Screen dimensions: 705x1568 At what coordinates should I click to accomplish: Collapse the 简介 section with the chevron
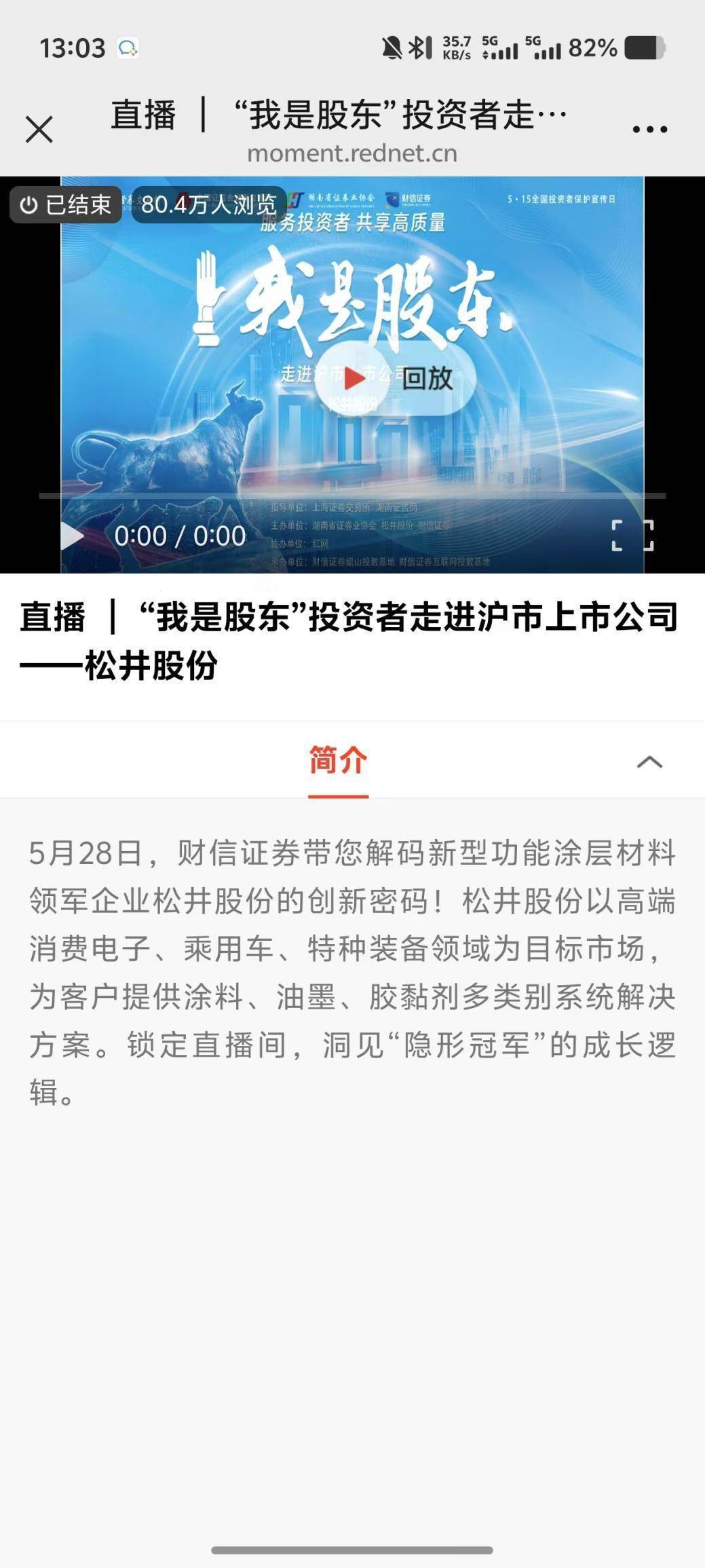click(649, 762)
